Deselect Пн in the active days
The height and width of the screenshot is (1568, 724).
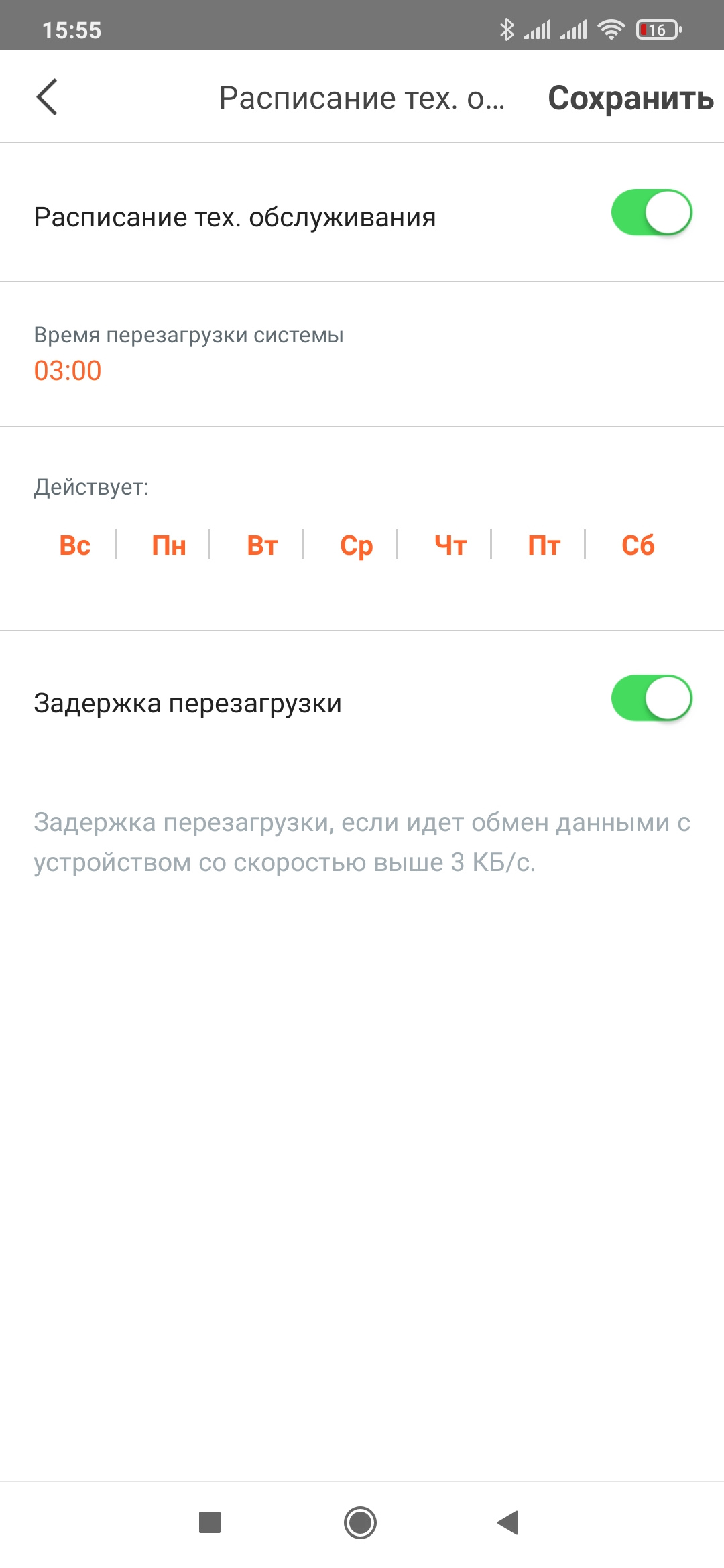[x=169, y=545]
